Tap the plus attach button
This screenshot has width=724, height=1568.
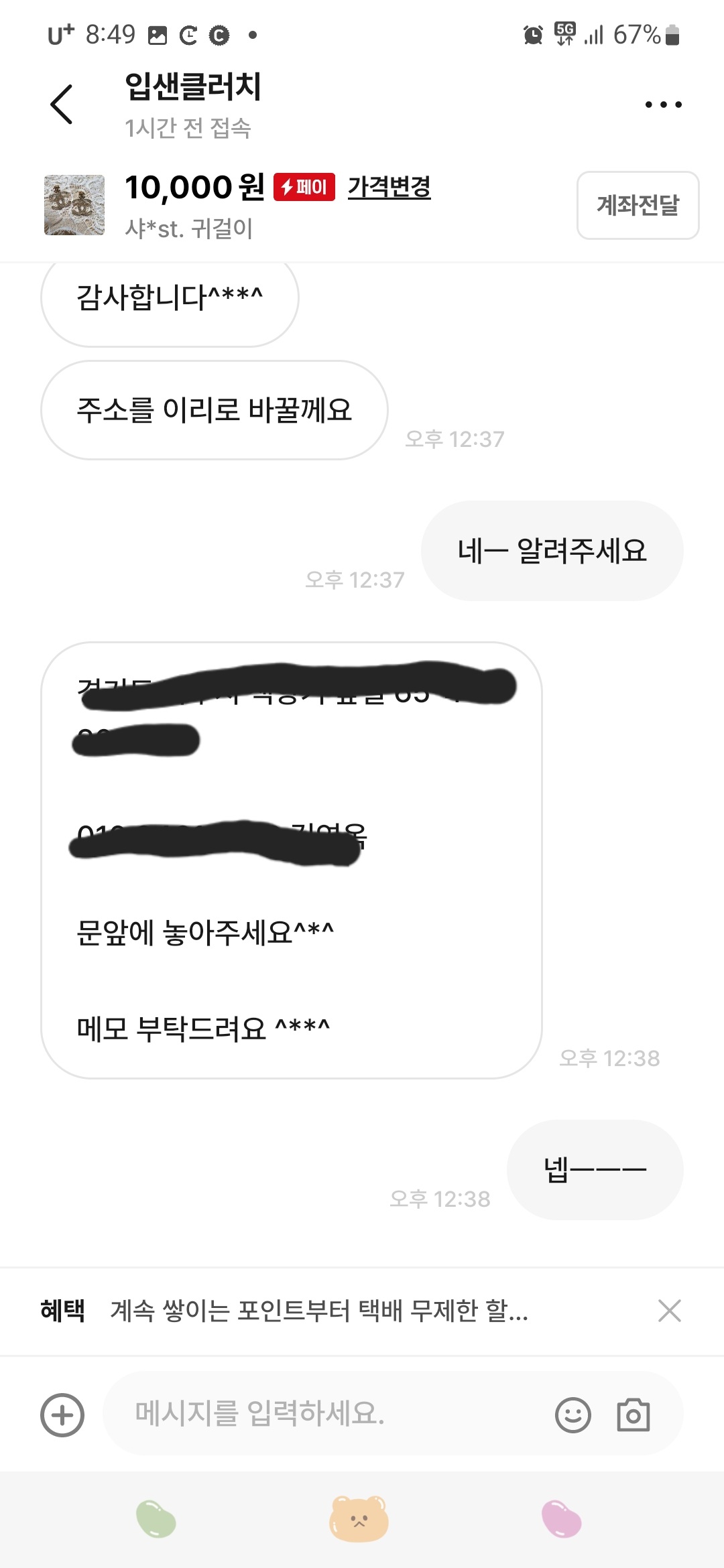62,1415
